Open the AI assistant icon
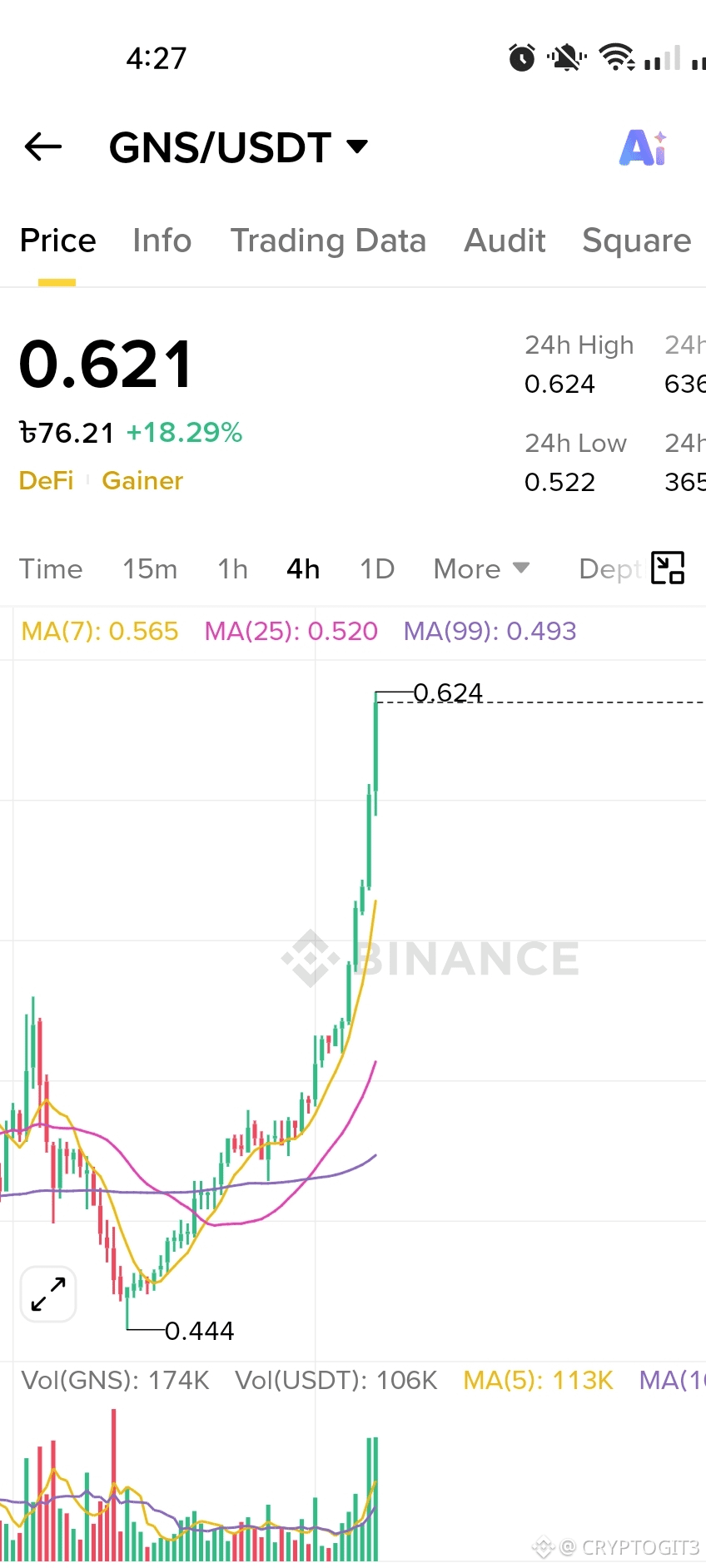 pyautogui.click(x=643, y=148)
